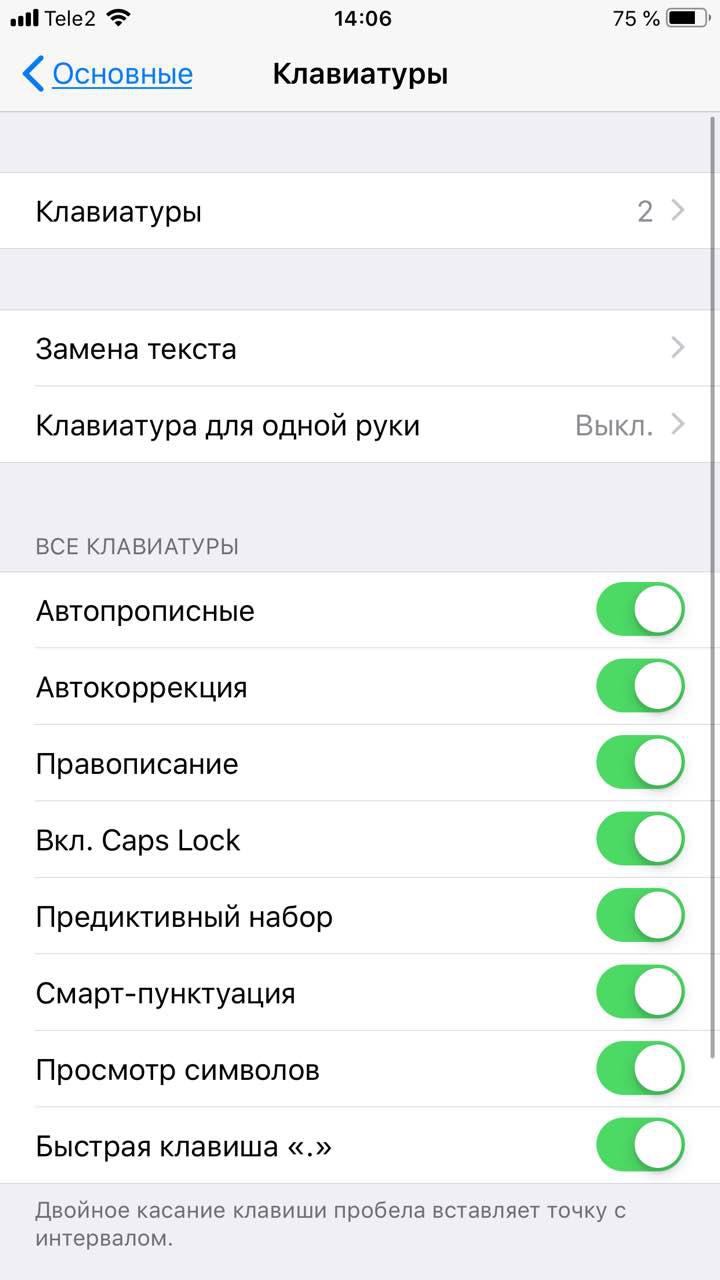Disable Автокоррекция toggle

point(640,686)
